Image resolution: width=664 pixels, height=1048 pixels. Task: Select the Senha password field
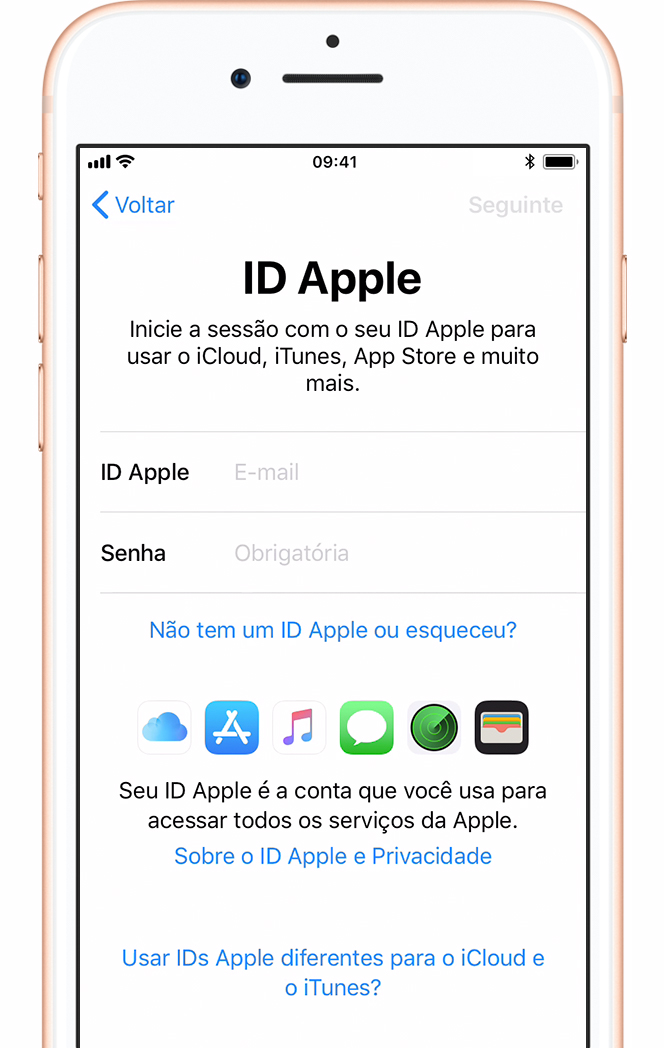tap(400, 553)
